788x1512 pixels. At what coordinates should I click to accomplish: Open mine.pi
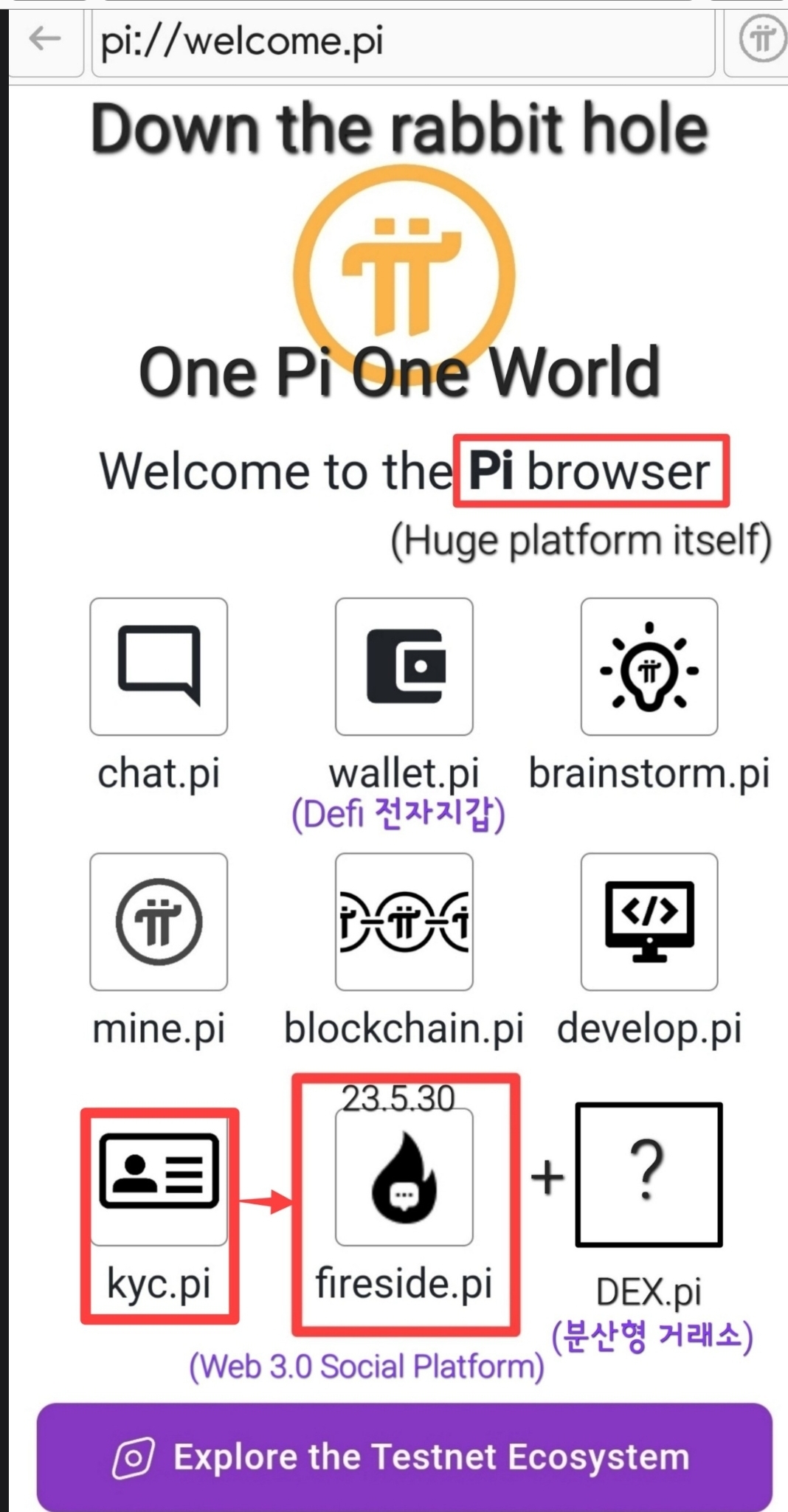[x=159, y=922]
